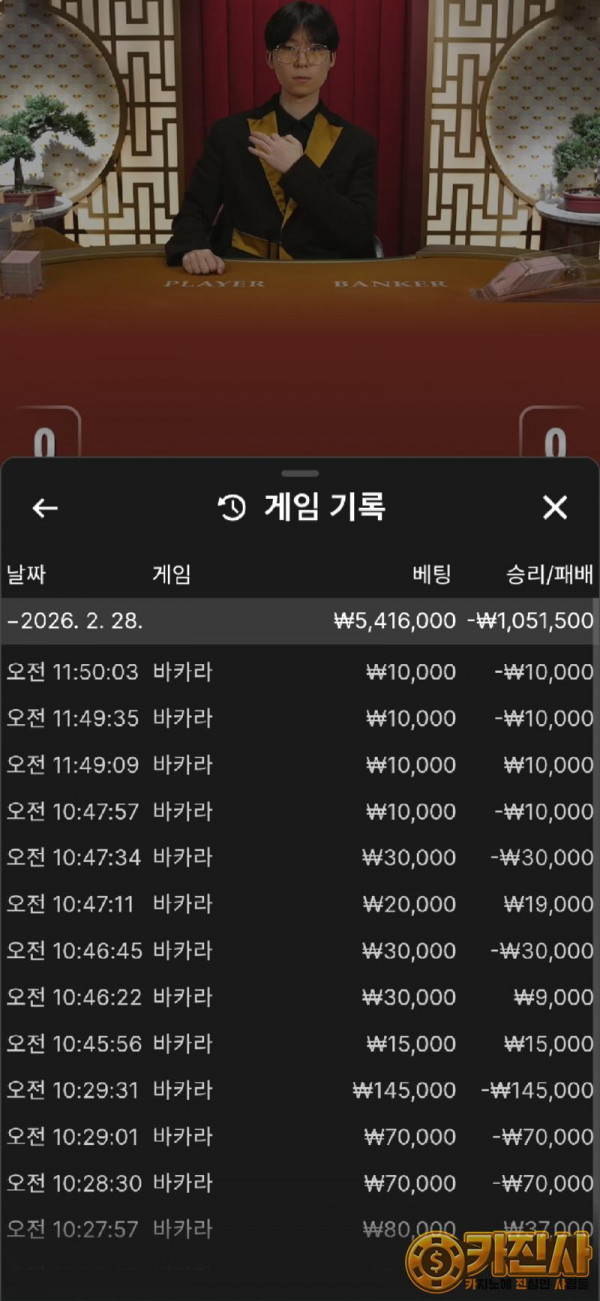The width and height of the screenshot is (600, 1301).
Task: Tap the 10:47:11 baccarat history row
Action: point(300,904)
